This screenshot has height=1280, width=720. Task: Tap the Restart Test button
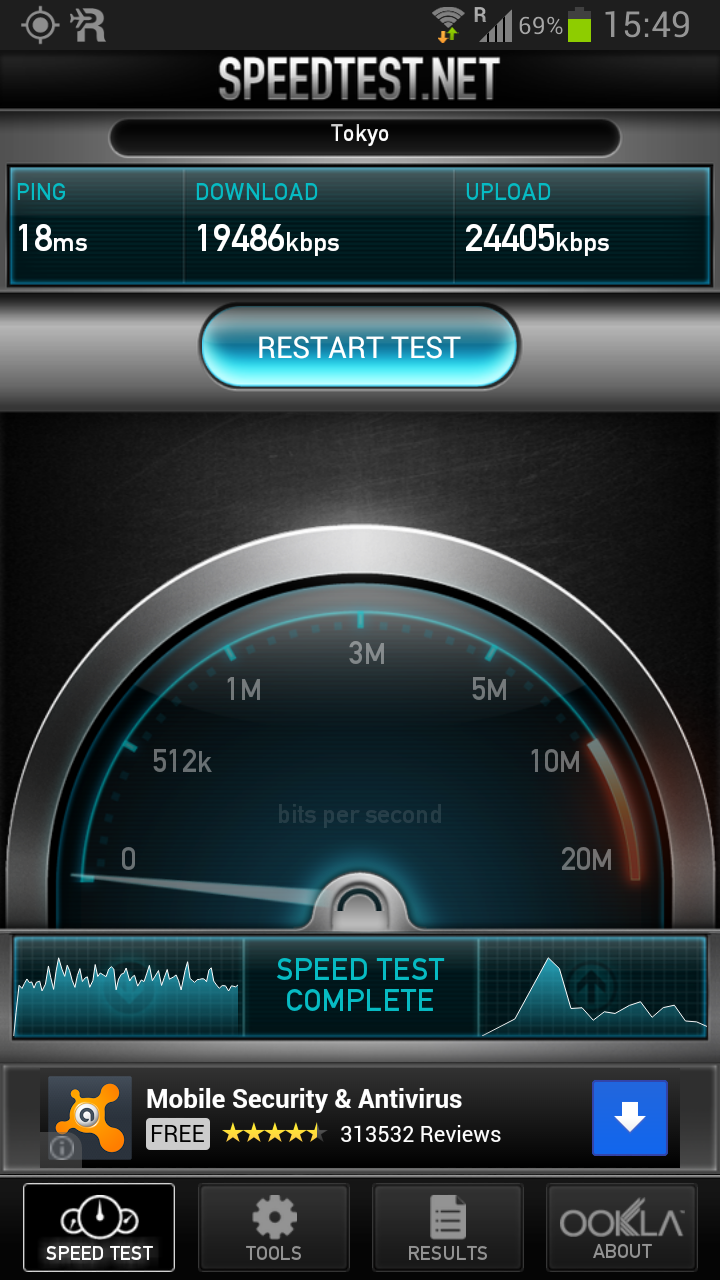[359, 347]
